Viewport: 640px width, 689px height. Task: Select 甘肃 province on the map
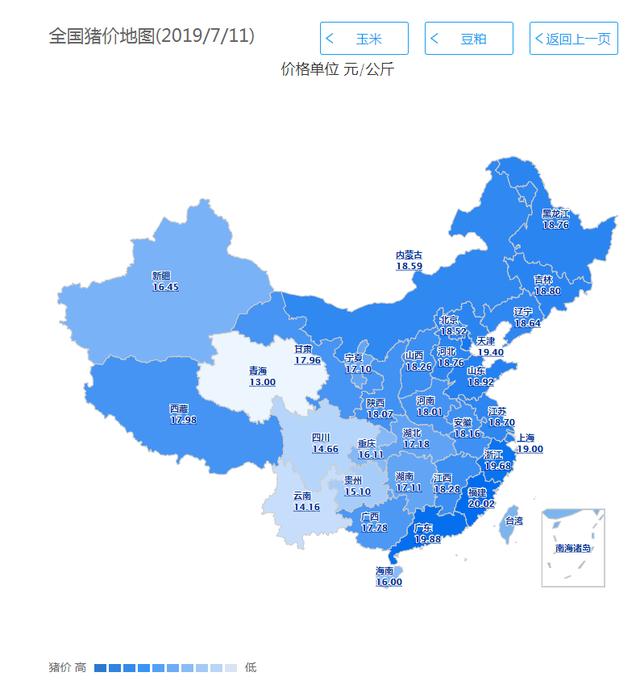(307, 355)
